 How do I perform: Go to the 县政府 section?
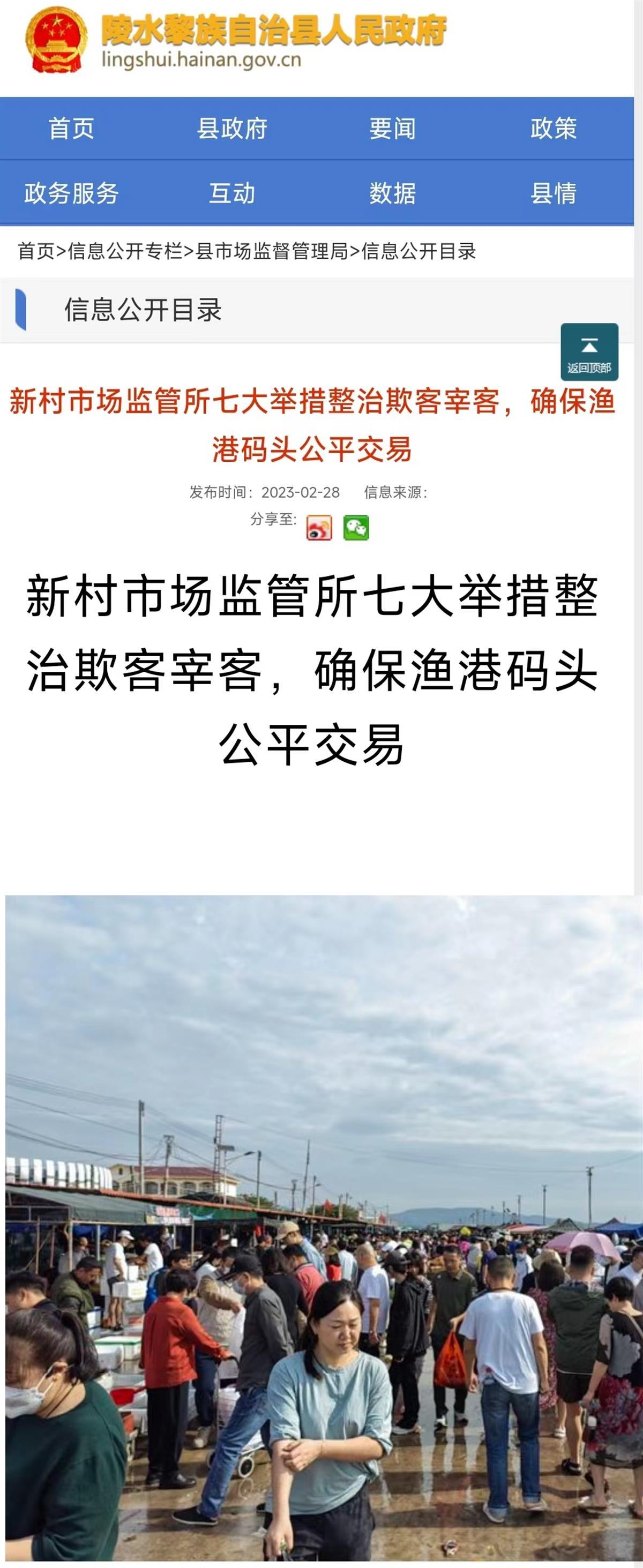tap(232, 129)
